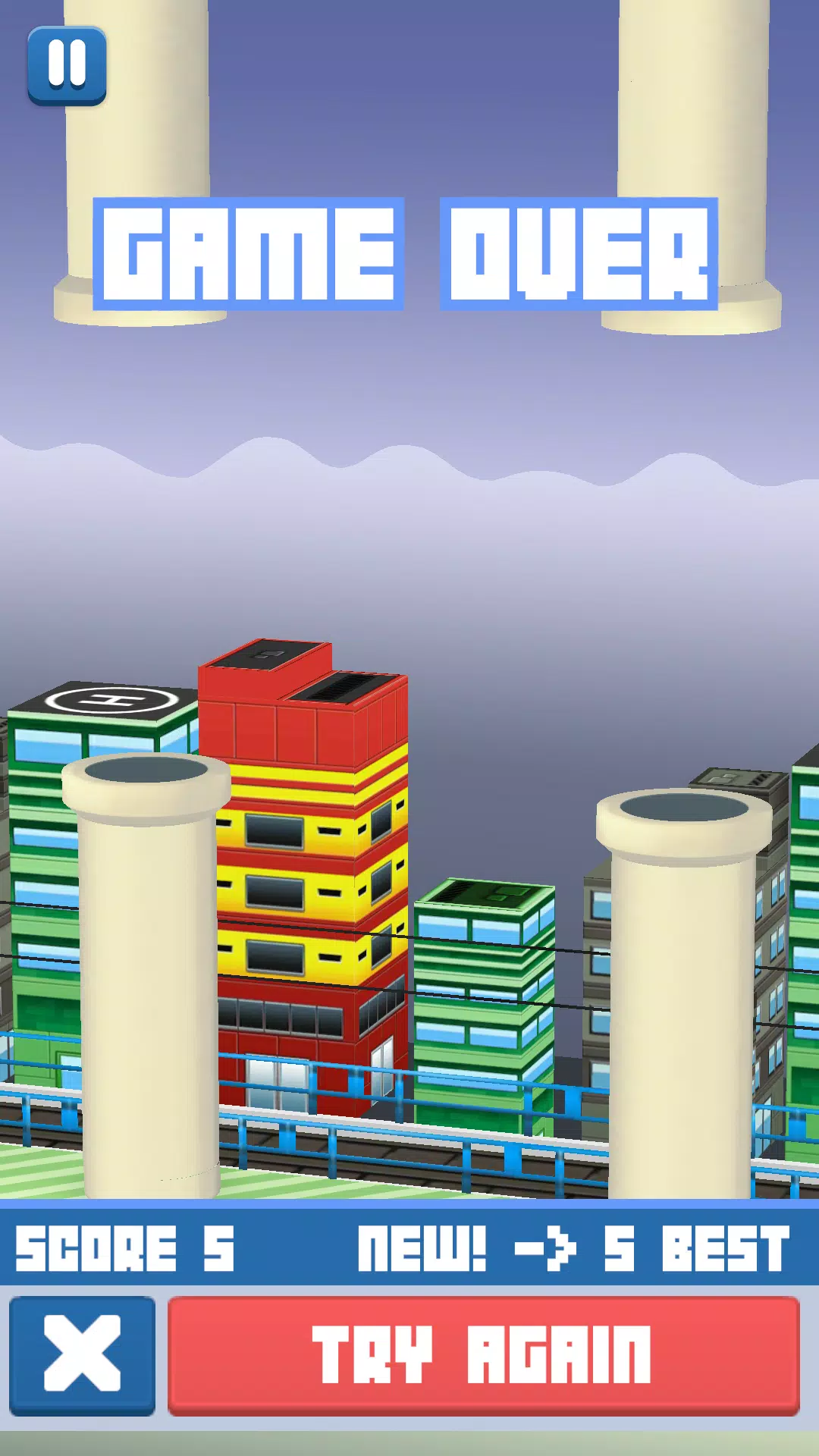The height and width of the screenshot is (1456, 819).
Task: Close the game over screen with X
Action: click(82, 1355)
